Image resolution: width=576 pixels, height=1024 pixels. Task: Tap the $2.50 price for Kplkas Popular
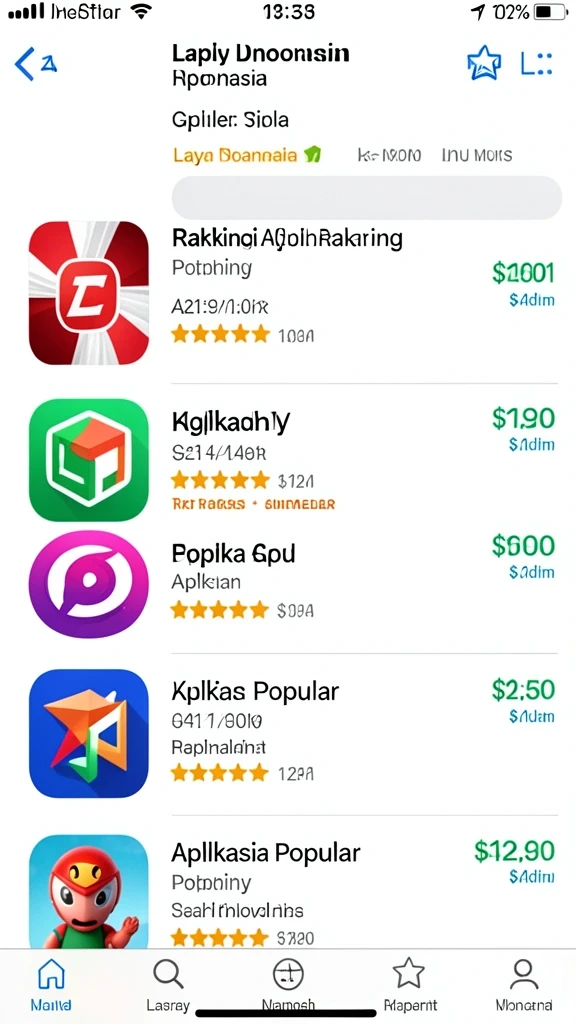coord(523,690)
